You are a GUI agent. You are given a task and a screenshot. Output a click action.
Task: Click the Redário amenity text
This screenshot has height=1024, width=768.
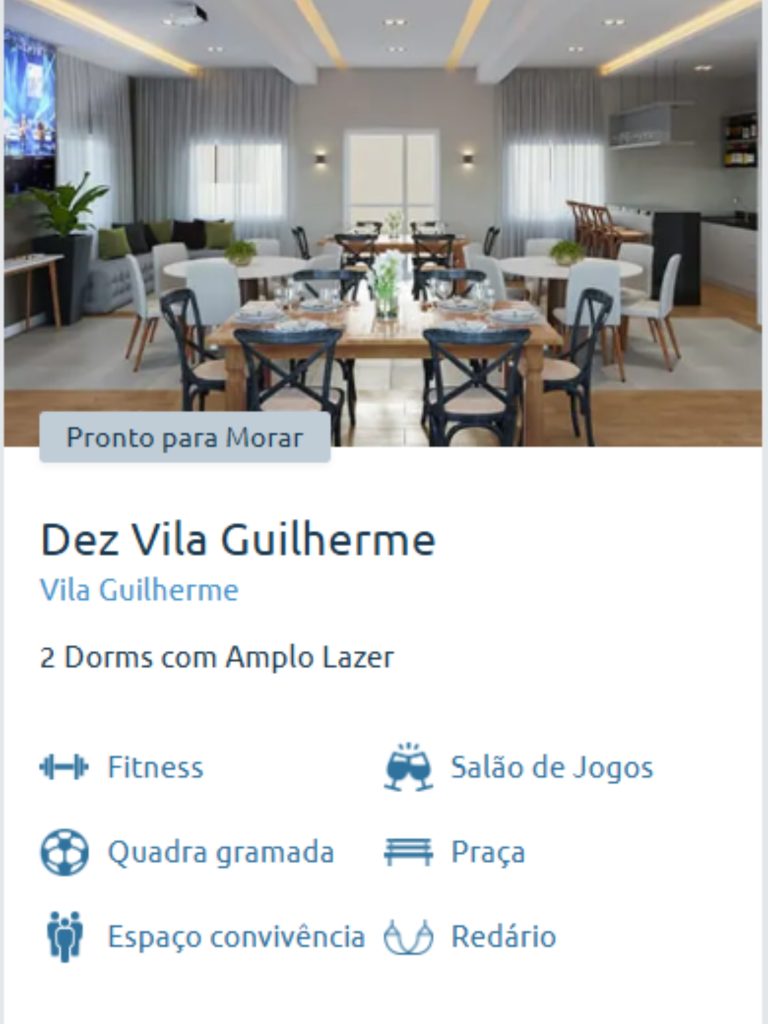pos(505,938)
